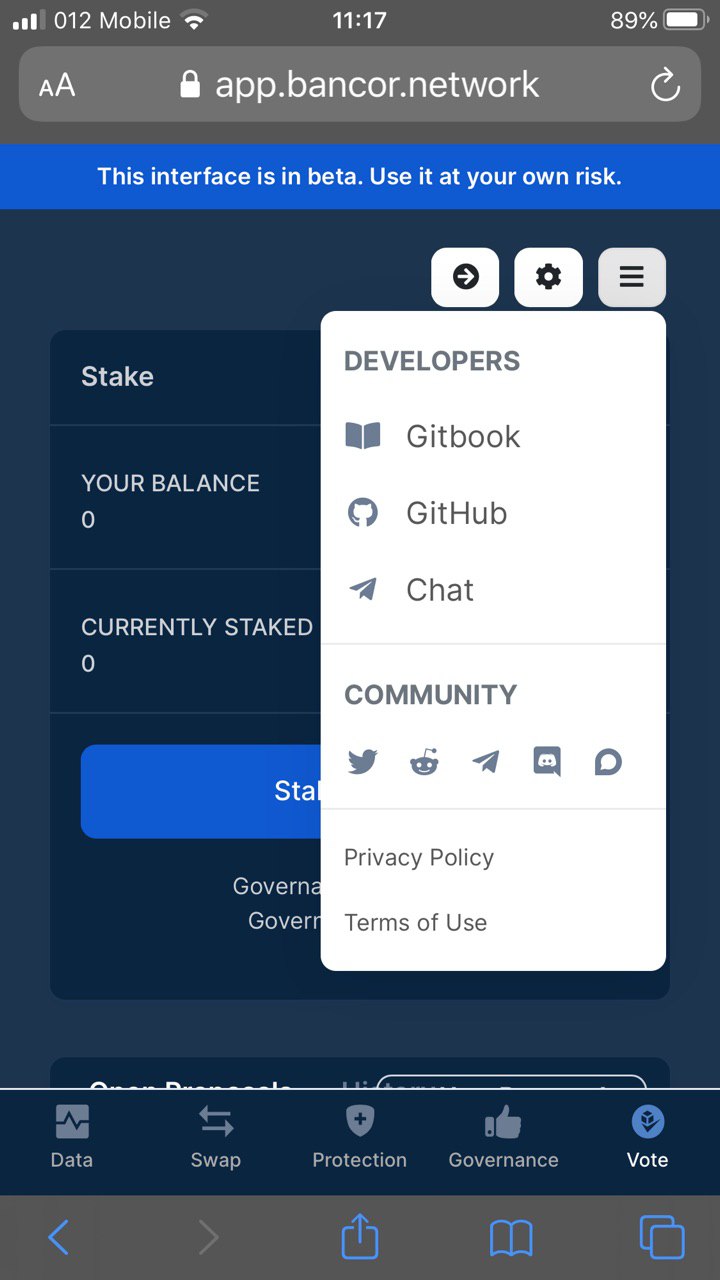Open Telegram from the Community icons
Screen dimensions: 720x1280
click(x=486, y=761)
